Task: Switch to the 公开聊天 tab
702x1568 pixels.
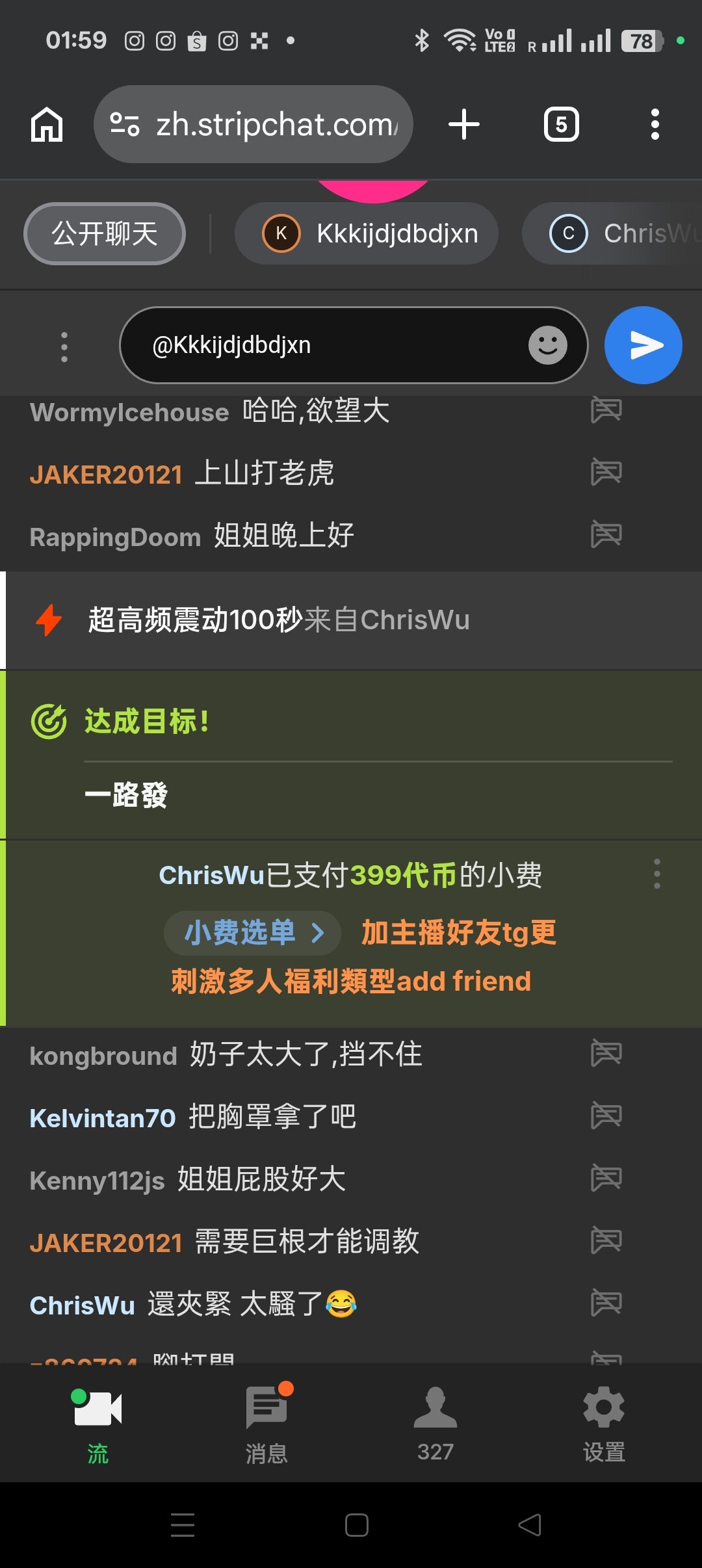Action: click(x=105, y=233)
